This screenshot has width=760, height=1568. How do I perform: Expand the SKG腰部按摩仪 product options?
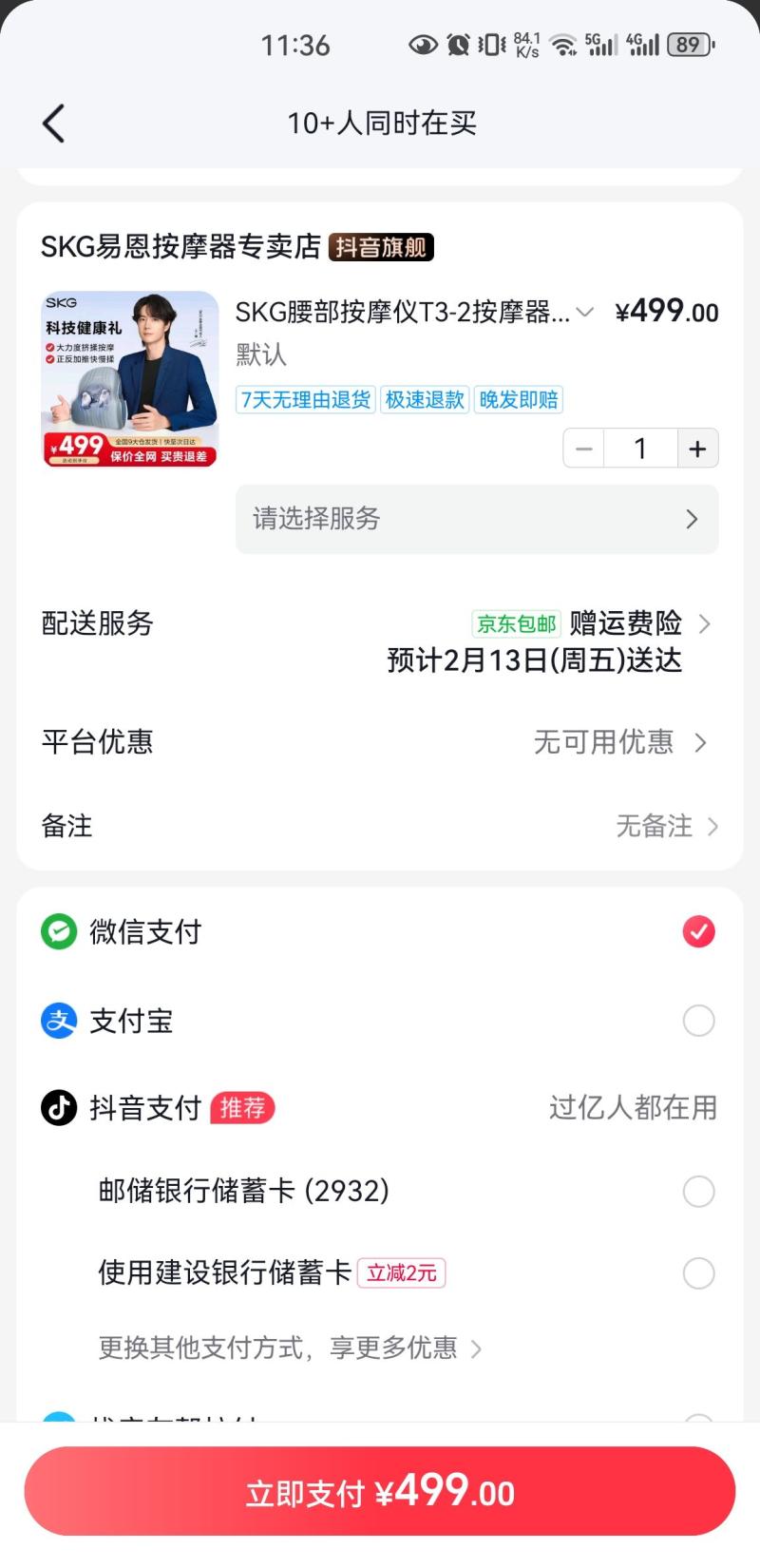pyautogui.click(x=585, y=312)
